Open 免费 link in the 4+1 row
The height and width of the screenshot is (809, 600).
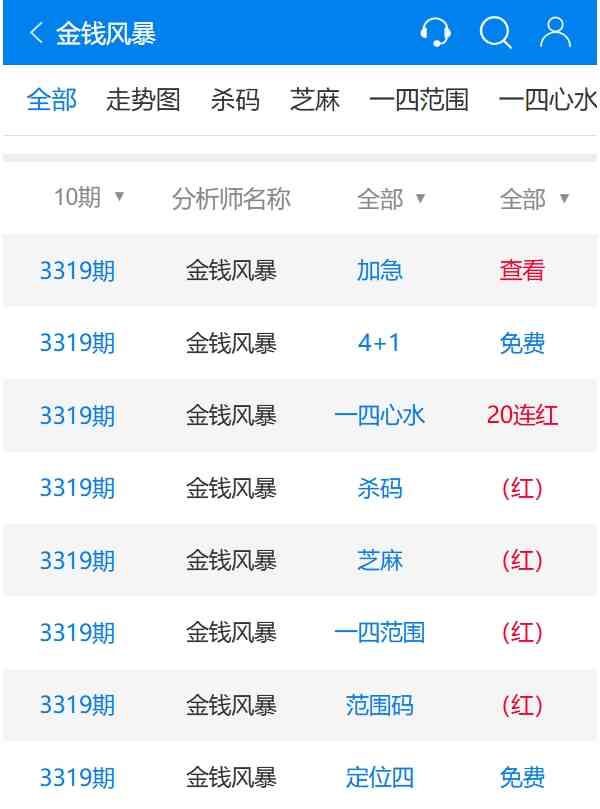(522, 343)
